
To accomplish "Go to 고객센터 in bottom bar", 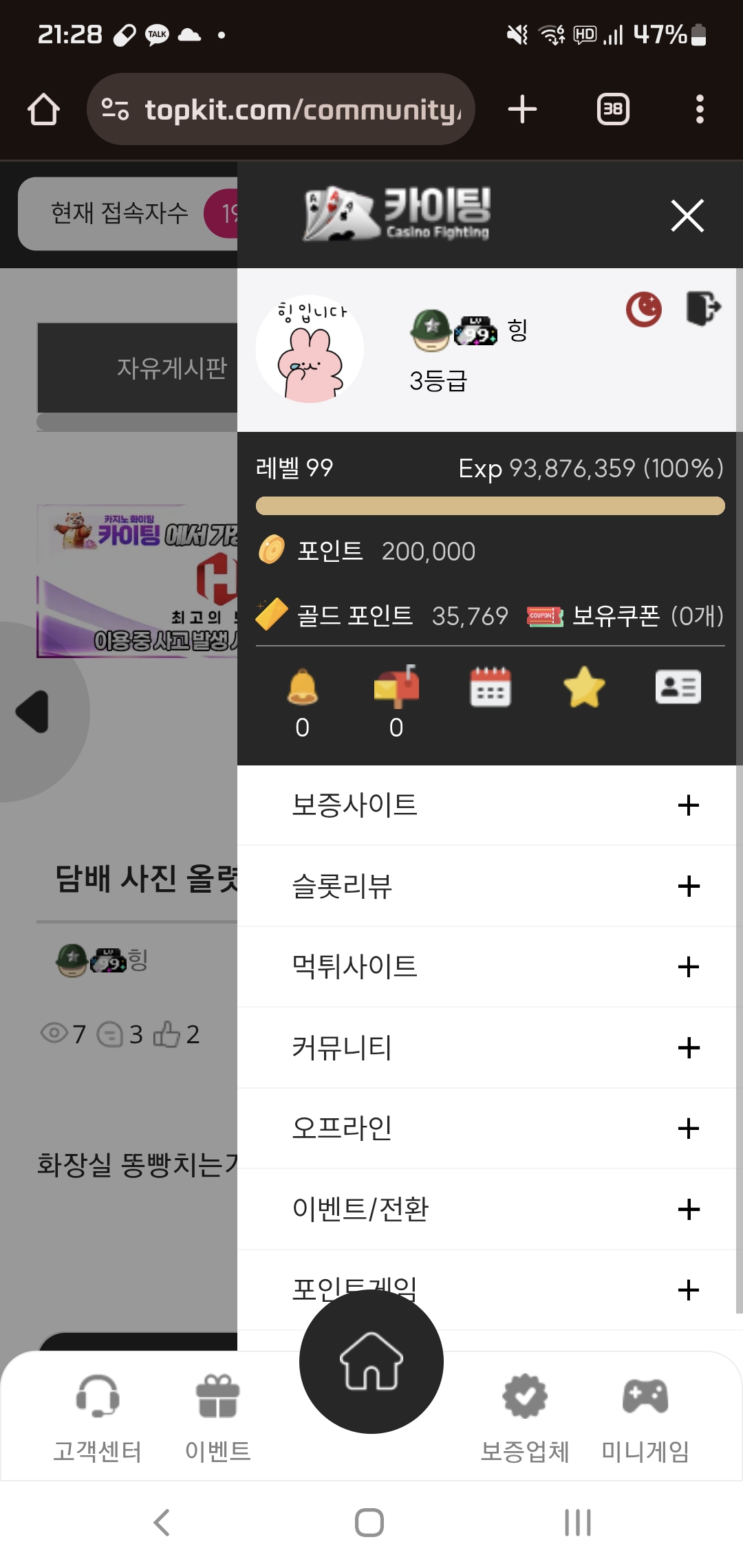I will [x=98, y=1418].
